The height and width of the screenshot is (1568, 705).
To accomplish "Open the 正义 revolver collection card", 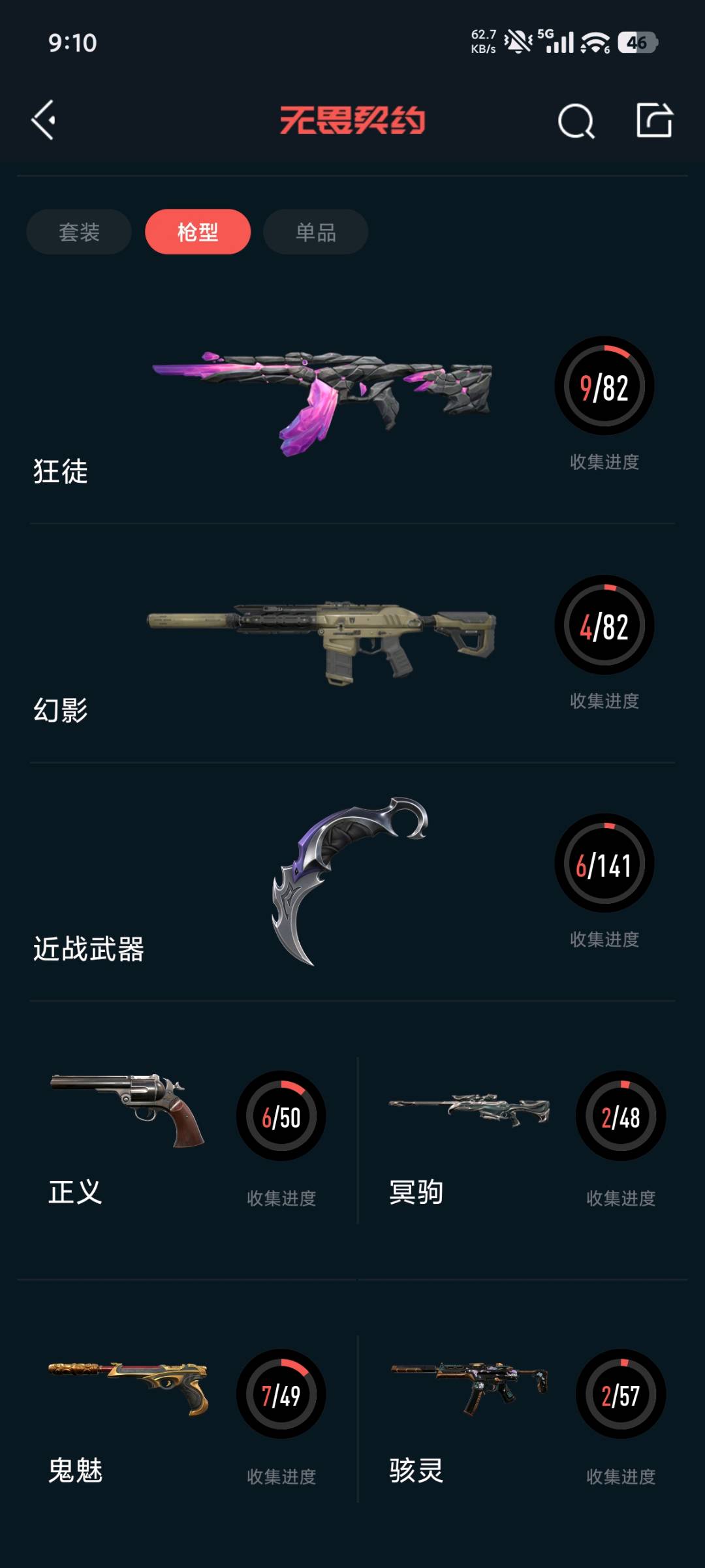I will point(186,1139).
